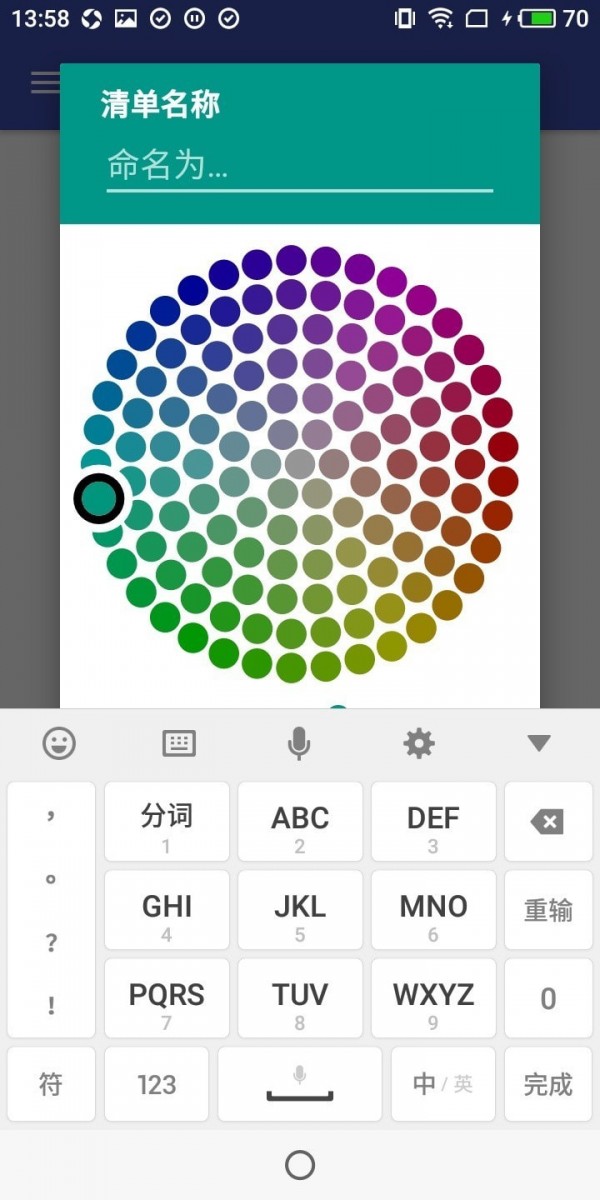Switch the keyboard layout via the keyboard icon
The image size is (600, 1200).
tap(179, 743)
